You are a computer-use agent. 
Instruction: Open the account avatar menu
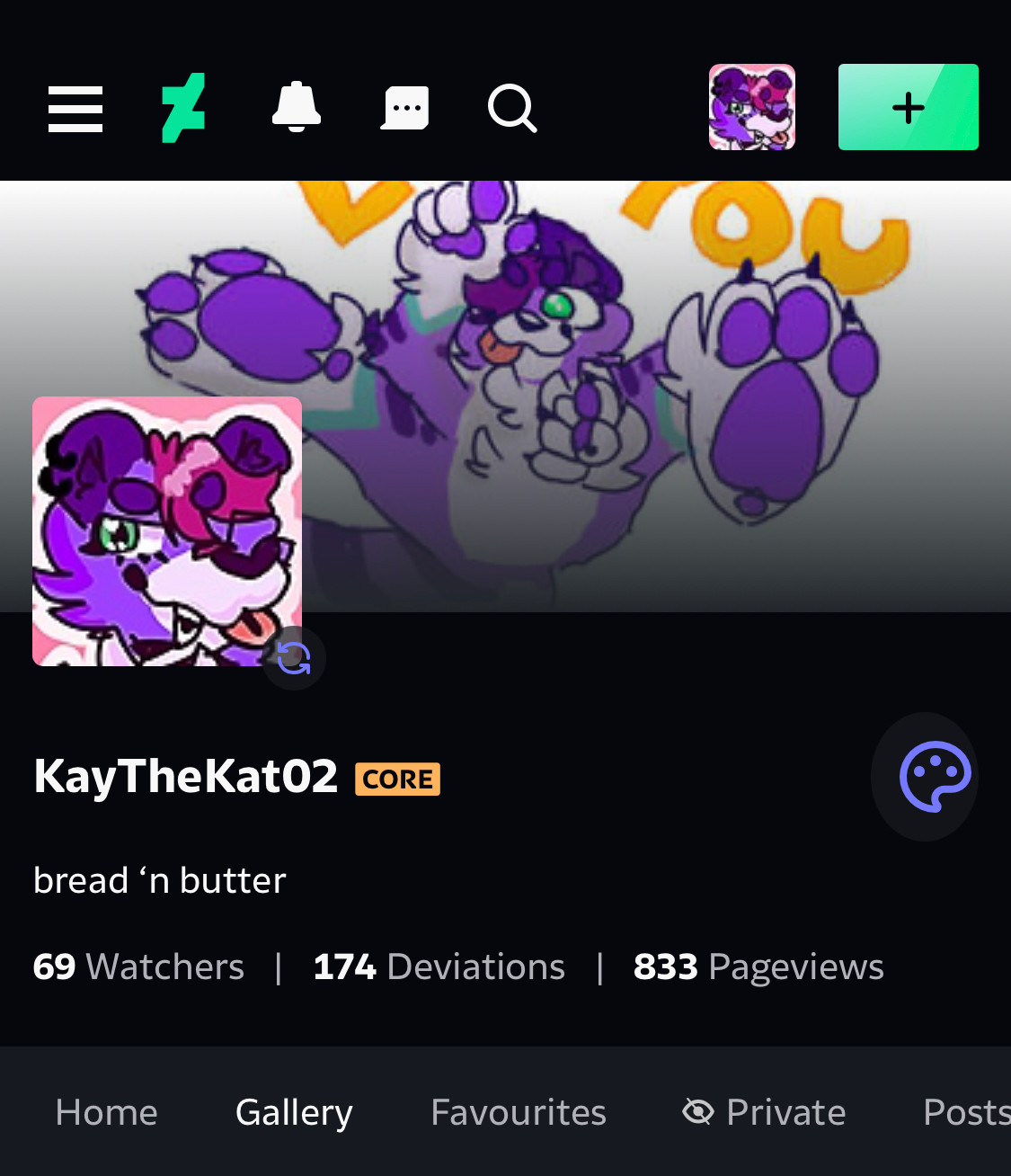752,107
